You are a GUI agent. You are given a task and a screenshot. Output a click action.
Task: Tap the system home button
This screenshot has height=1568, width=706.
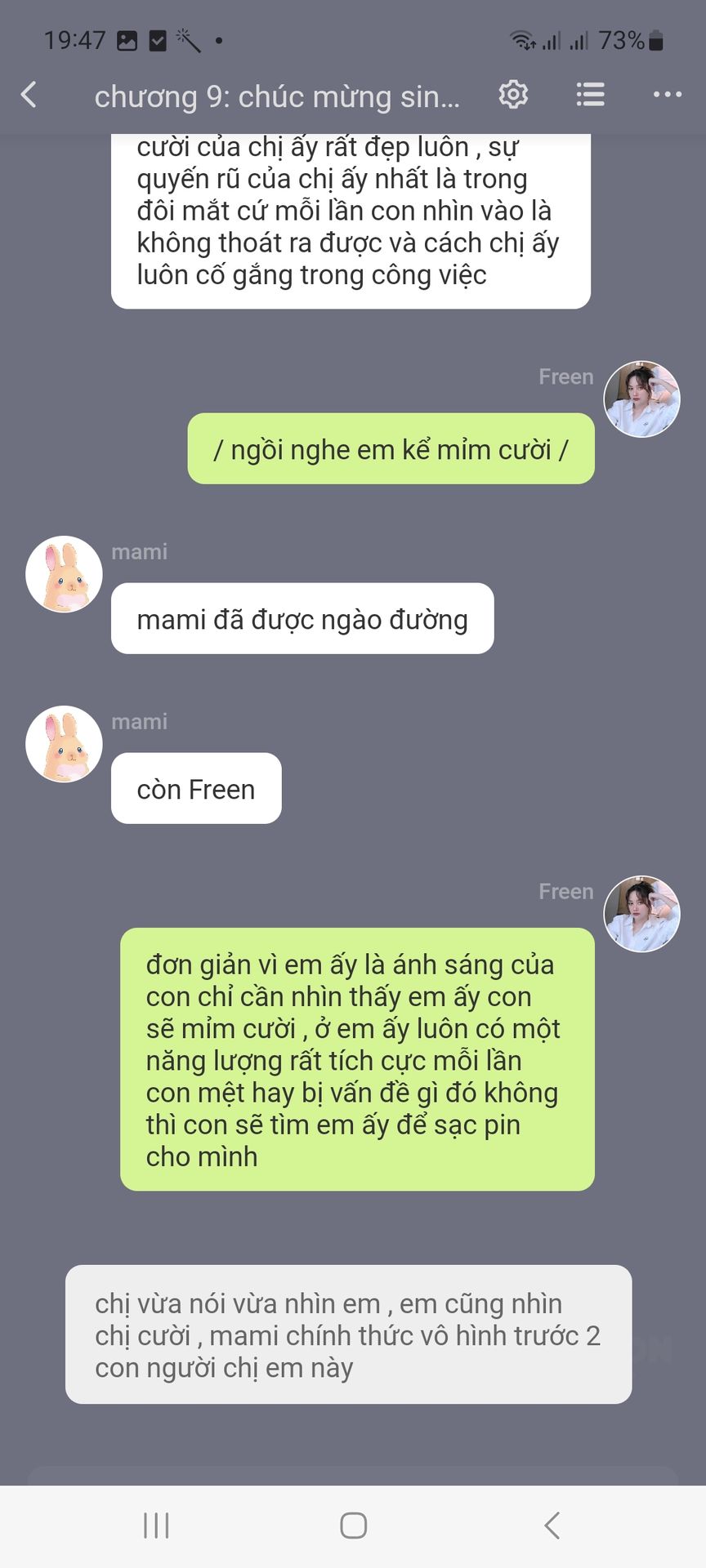(353, 1526)
